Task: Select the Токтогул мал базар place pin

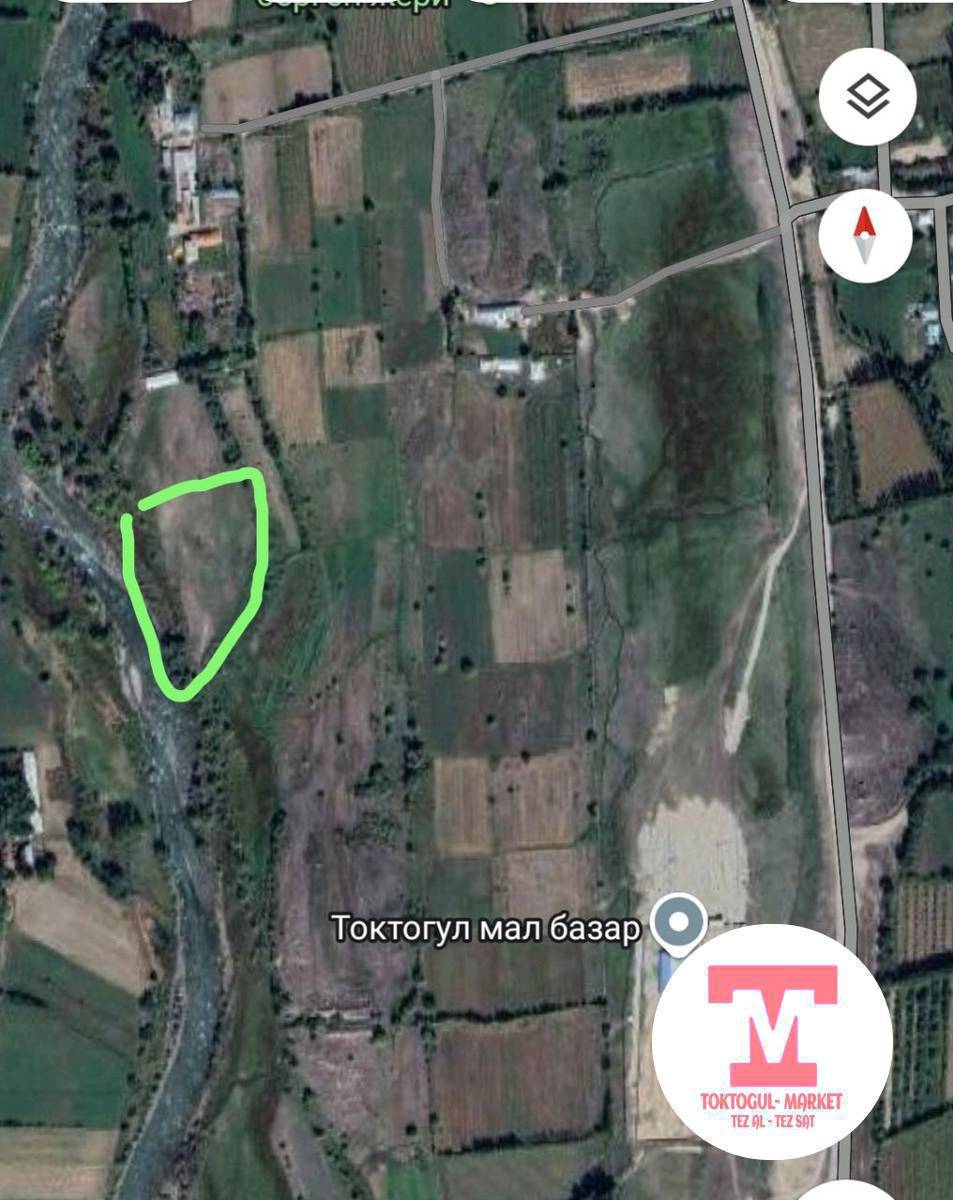Action: [679, 925]
